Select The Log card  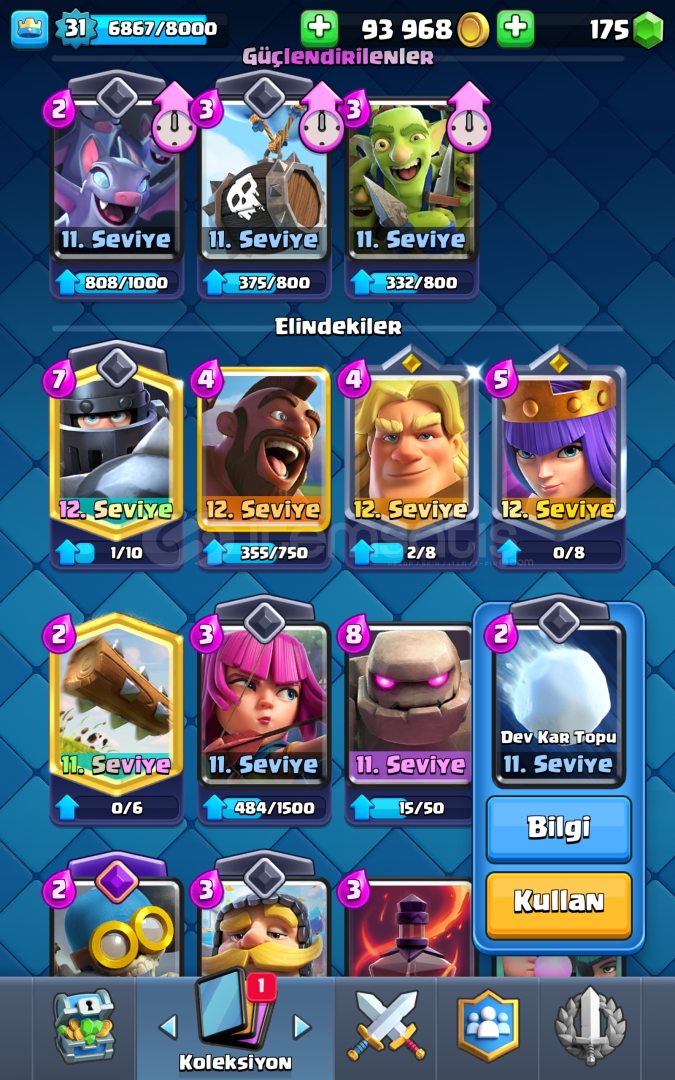(x=116, y=718)
